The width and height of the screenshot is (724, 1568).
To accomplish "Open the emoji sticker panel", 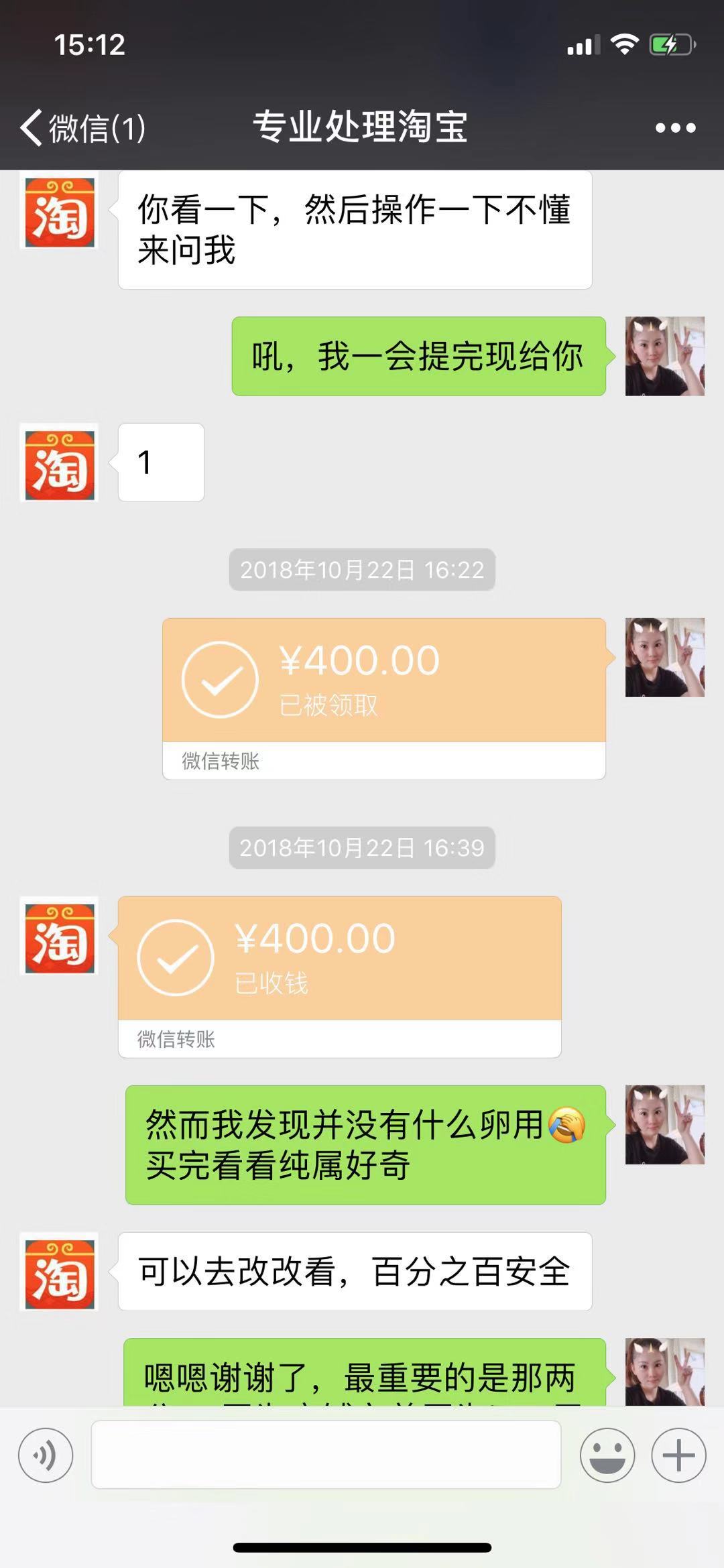I will 607,1455.
